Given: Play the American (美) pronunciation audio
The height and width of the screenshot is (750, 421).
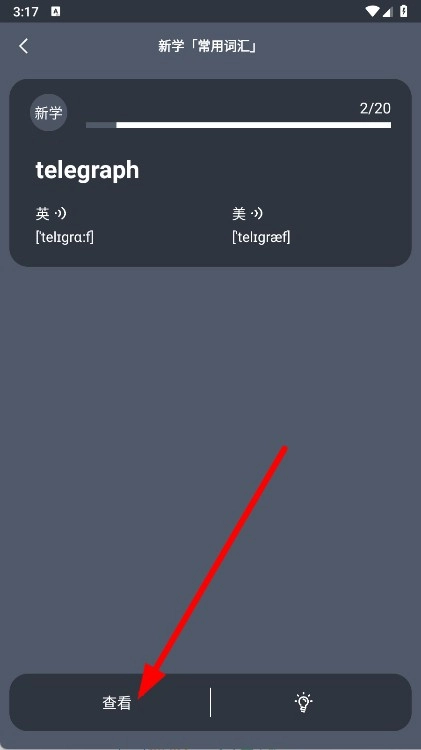Looking at the screenshot, I should click(257, 213).
